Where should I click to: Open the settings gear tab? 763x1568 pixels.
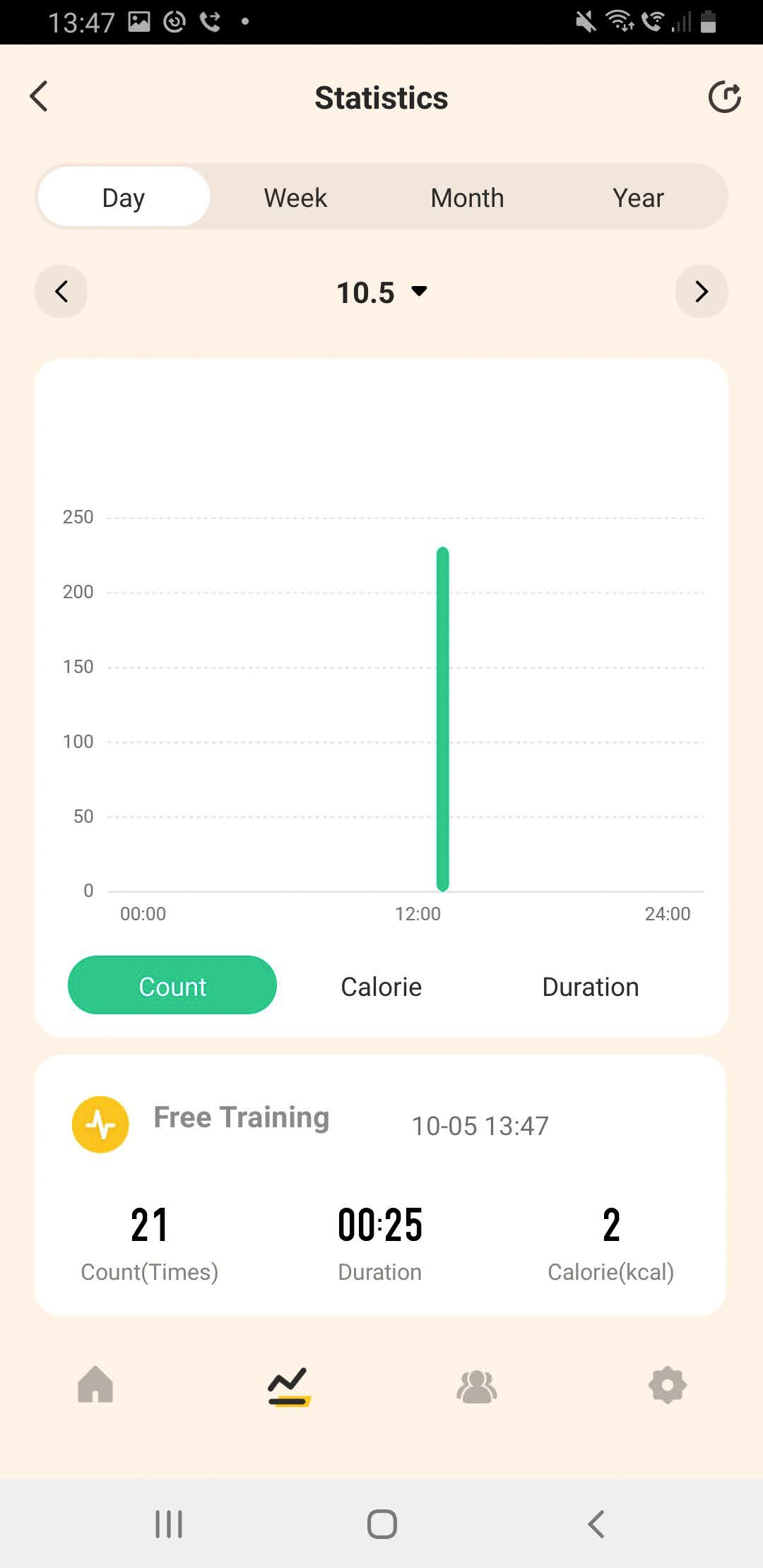(668, 1385)
